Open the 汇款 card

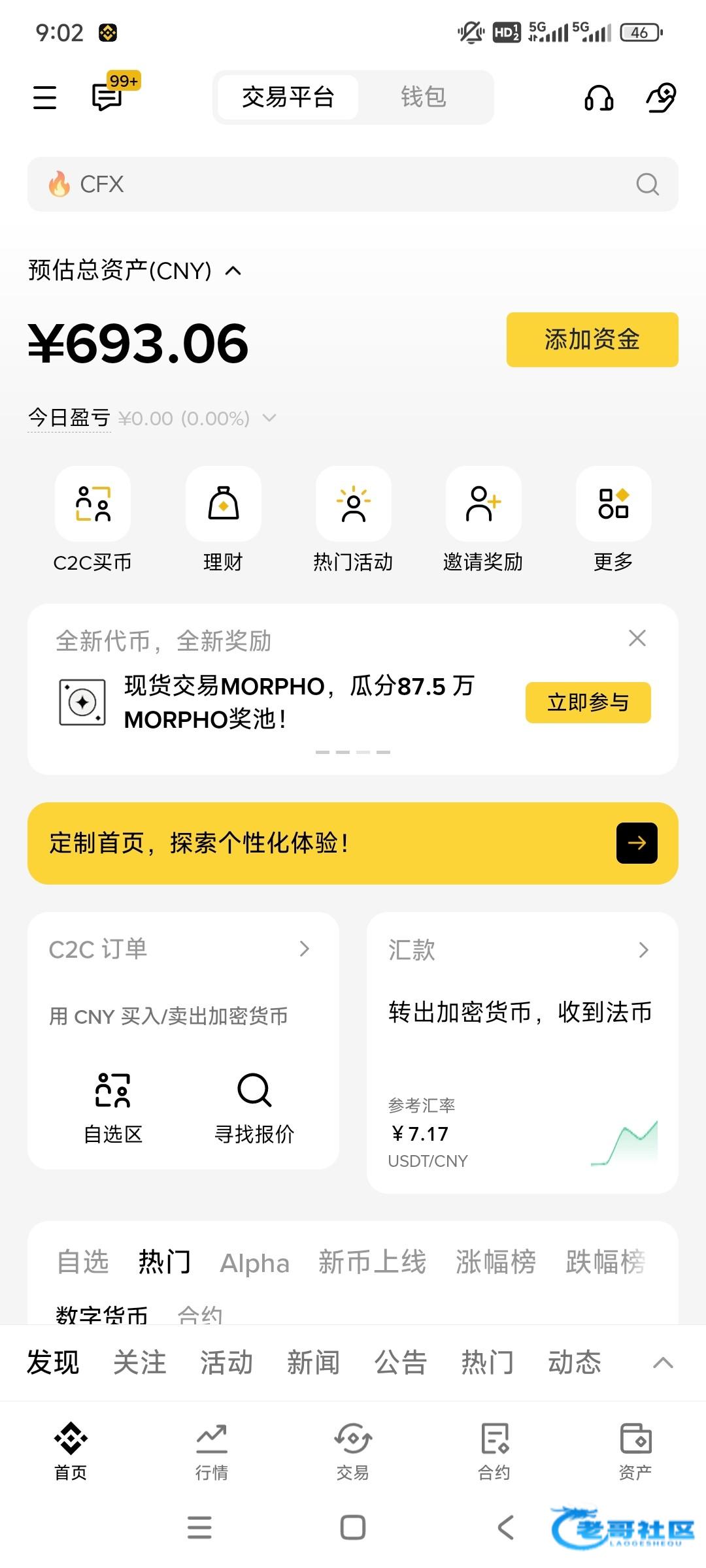click(522, 950)
